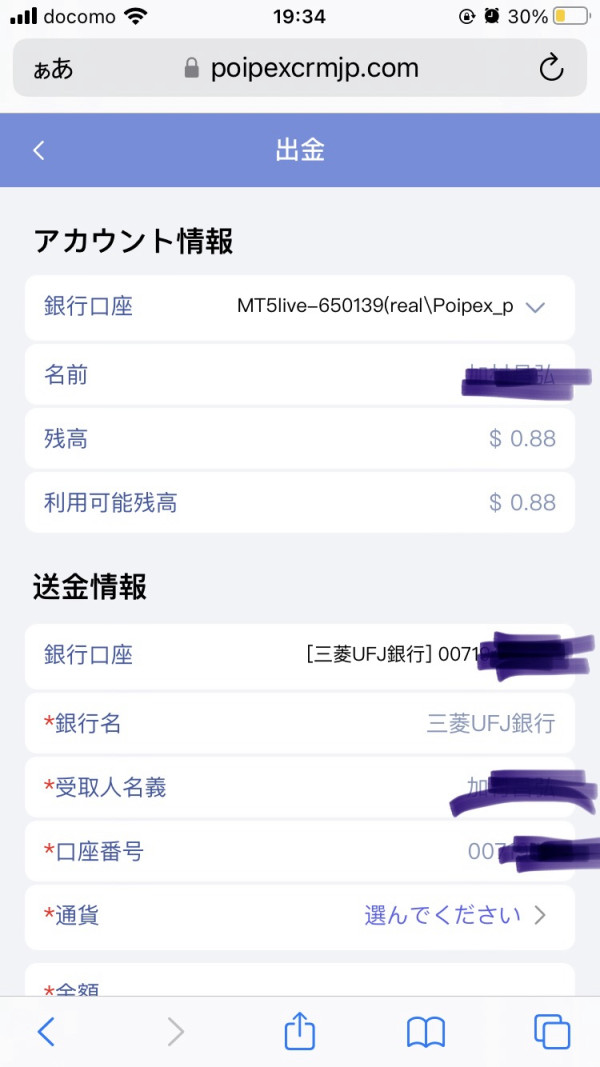Choose a currency in 通貨 row
Viewport: 600px width, 1067px height.
coord(455,915)
